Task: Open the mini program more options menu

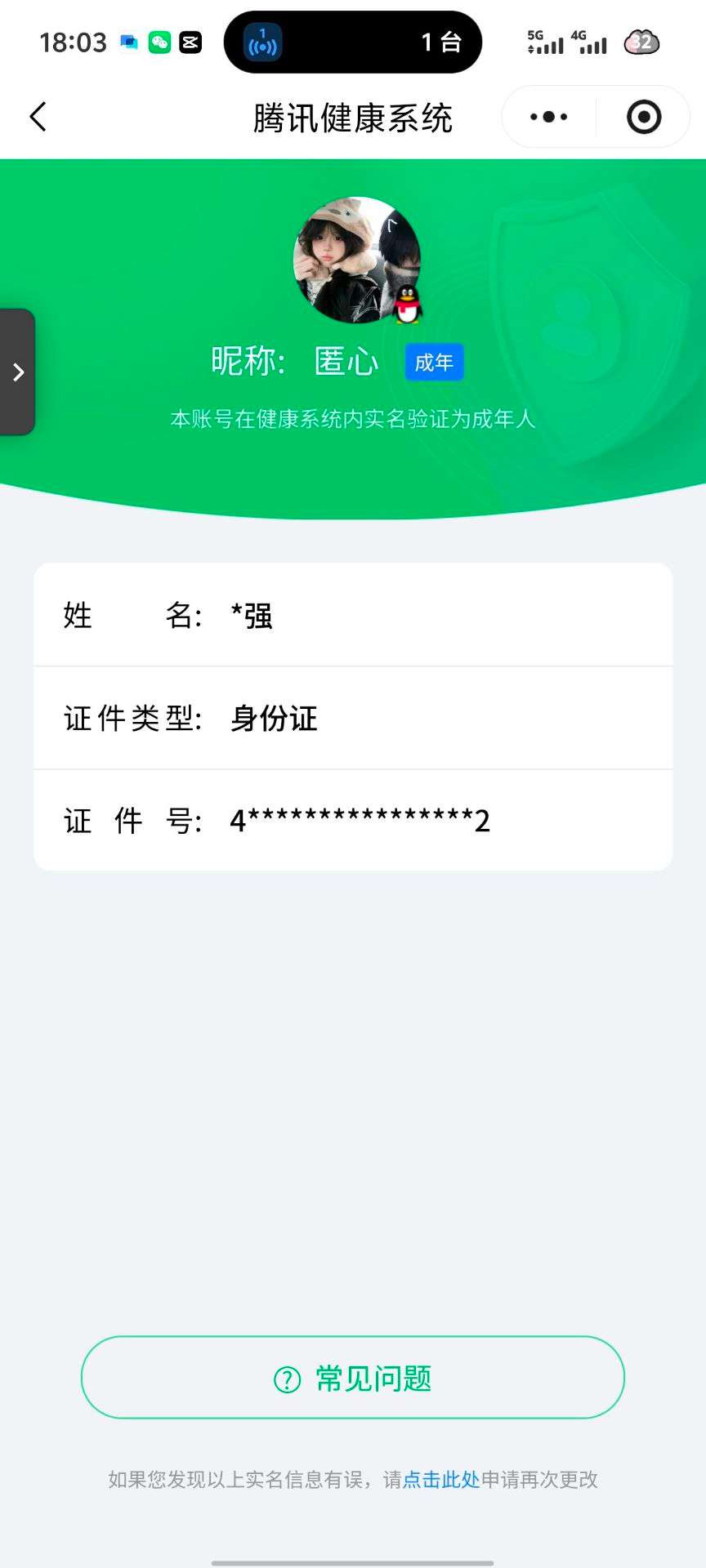Action: pyautogui.click(x=549, y=117)
